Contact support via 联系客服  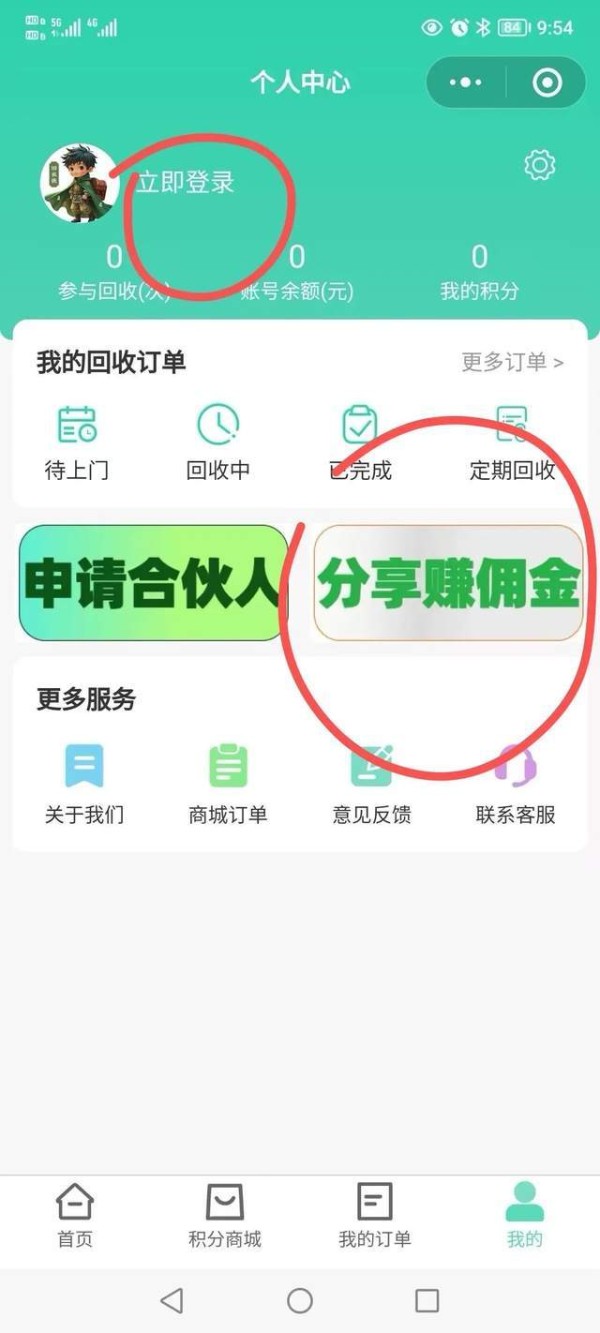(515, 785)
